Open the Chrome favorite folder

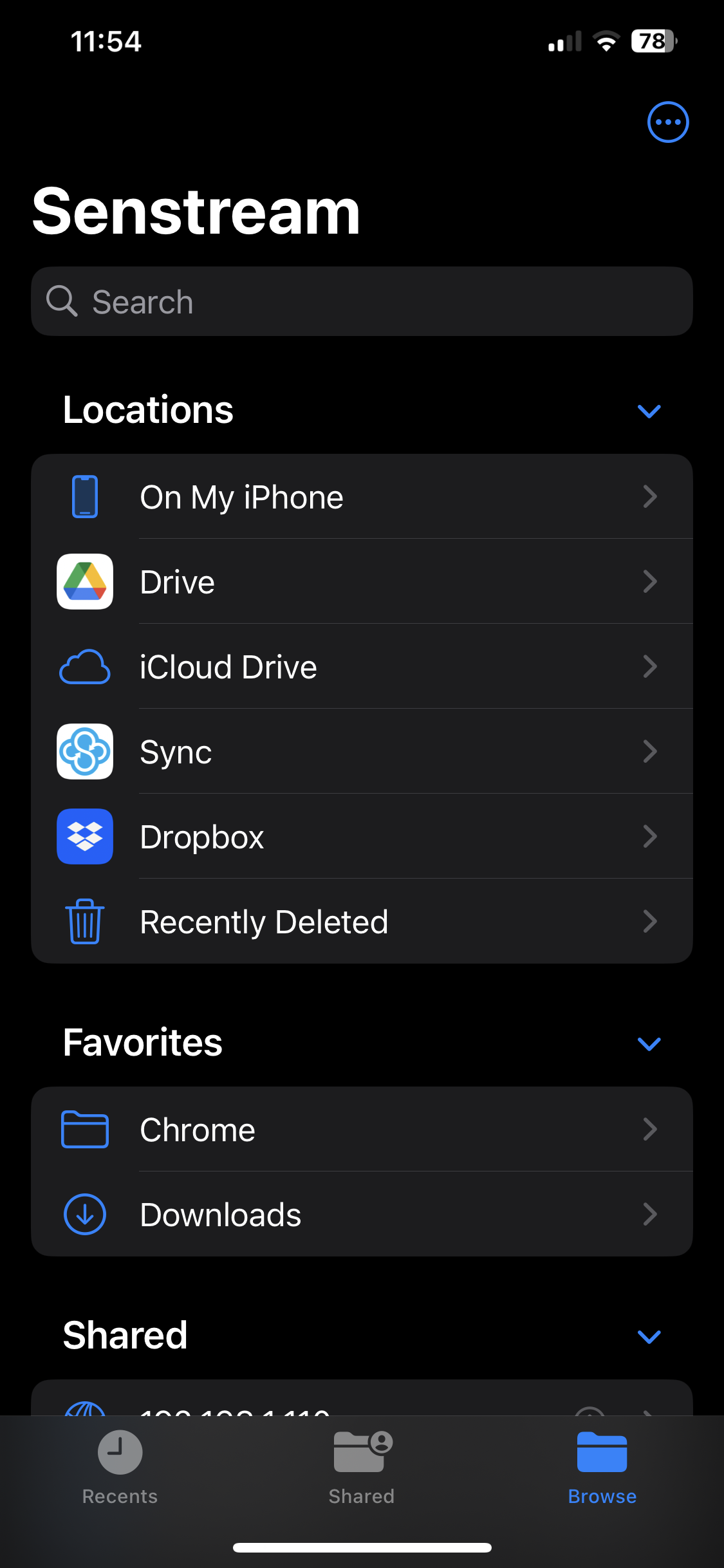[x=362, y=1130]
